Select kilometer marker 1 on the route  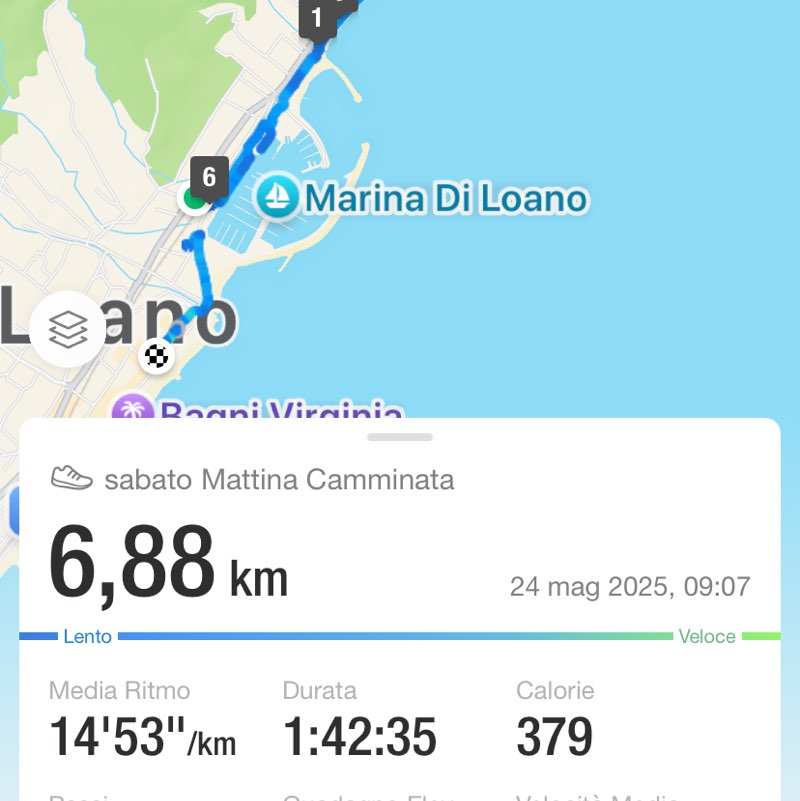(316, 16)
